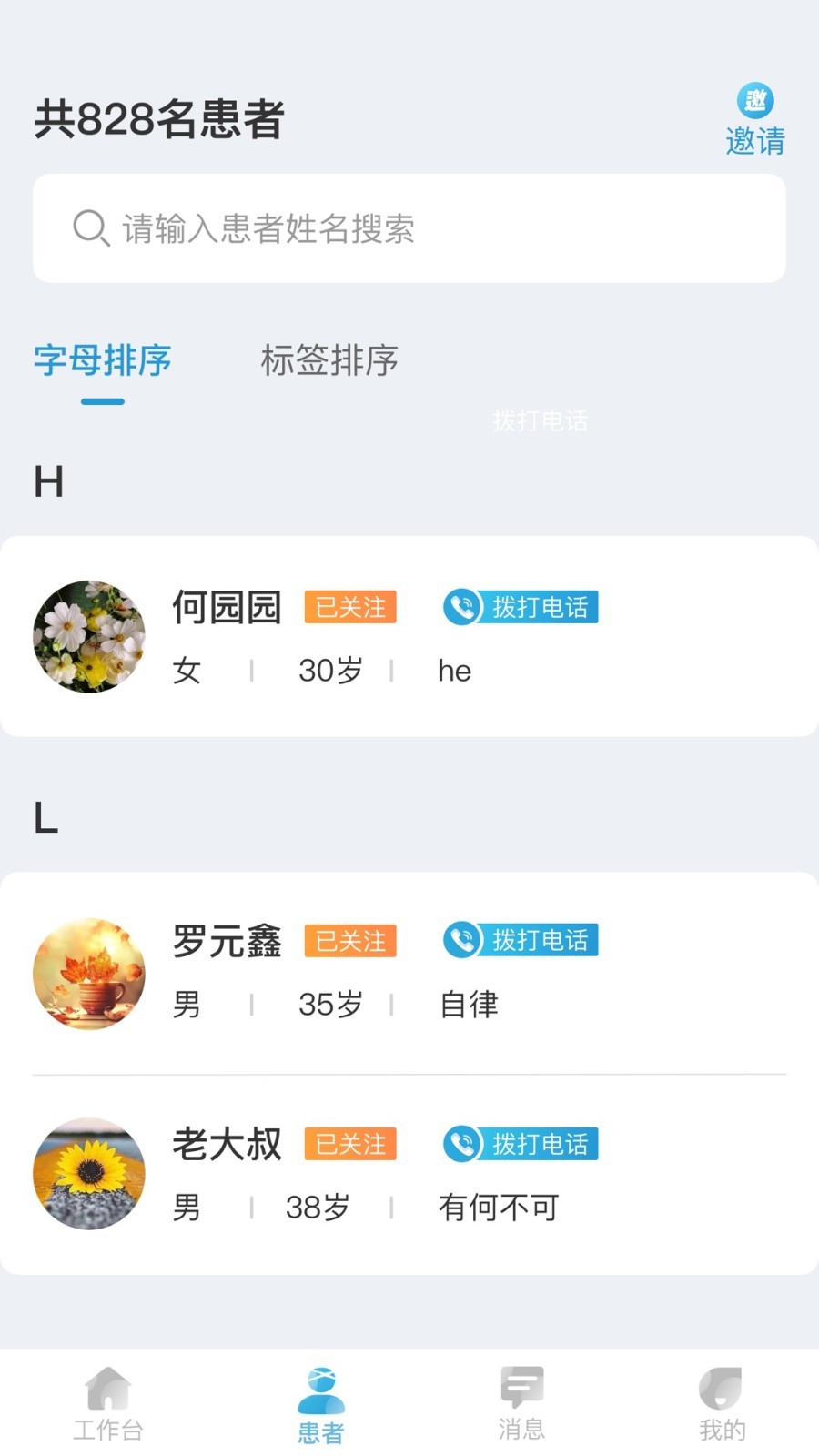819x1456 pixels.
Task: Open patient 罗元鑫's record
Action: pyautogui.click(x=409, y=974)
